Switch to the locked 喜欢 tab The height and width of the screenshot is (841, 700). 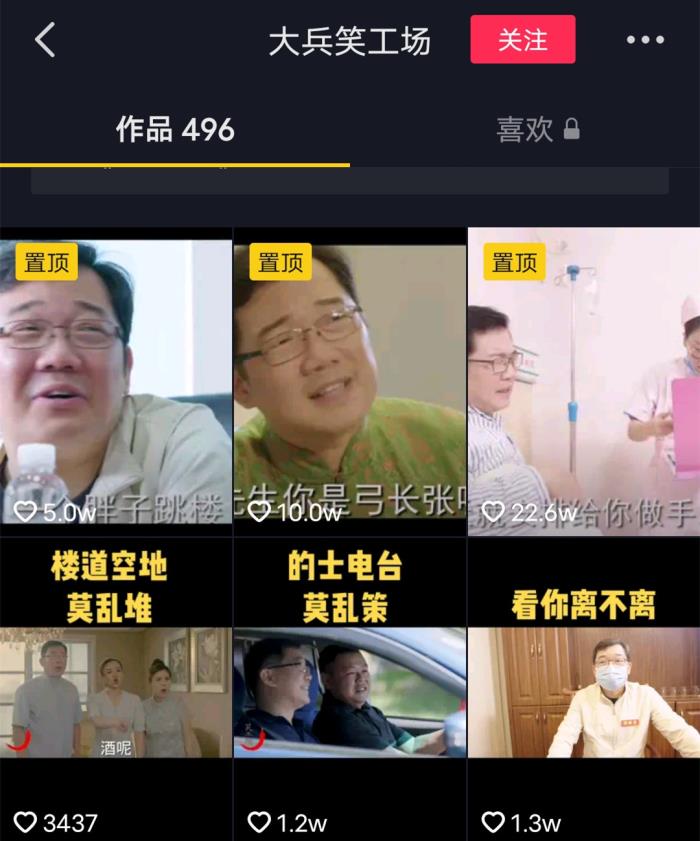coord(537,130)
